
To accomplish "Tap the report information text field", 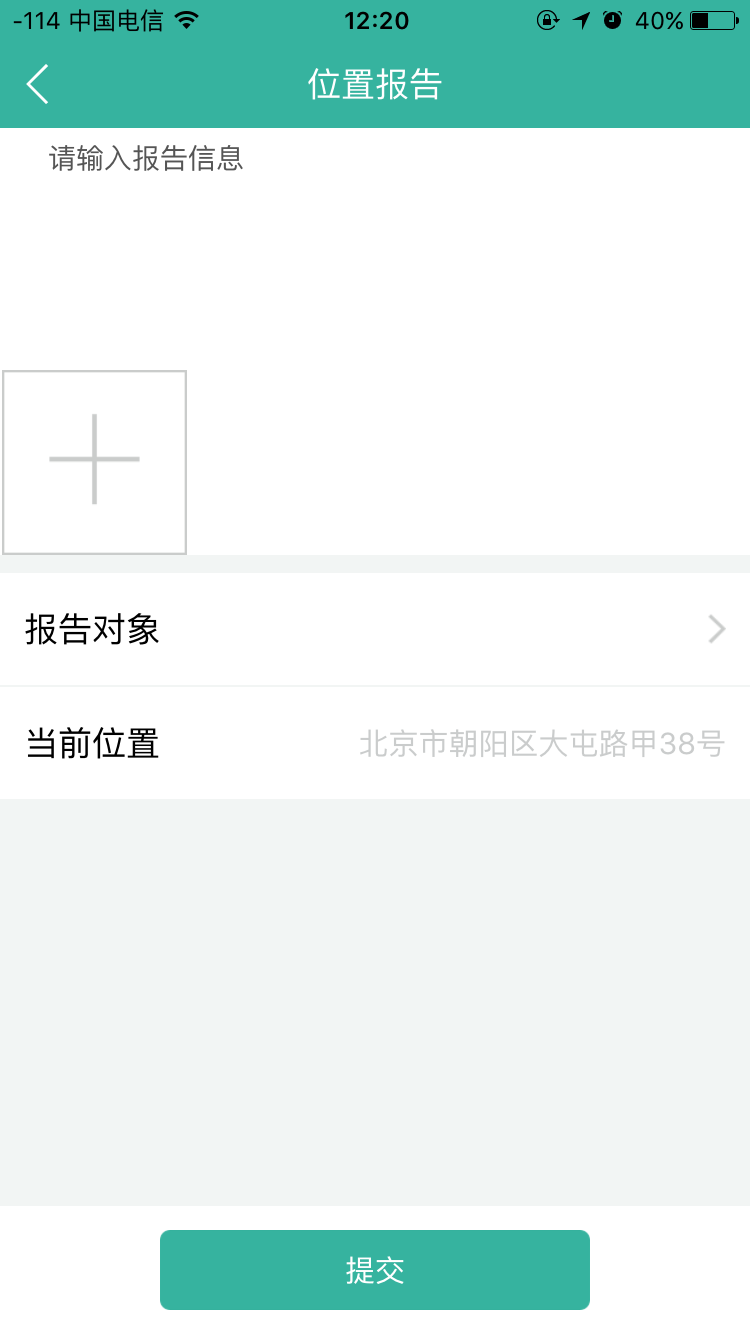I will [x=375, y=240].
